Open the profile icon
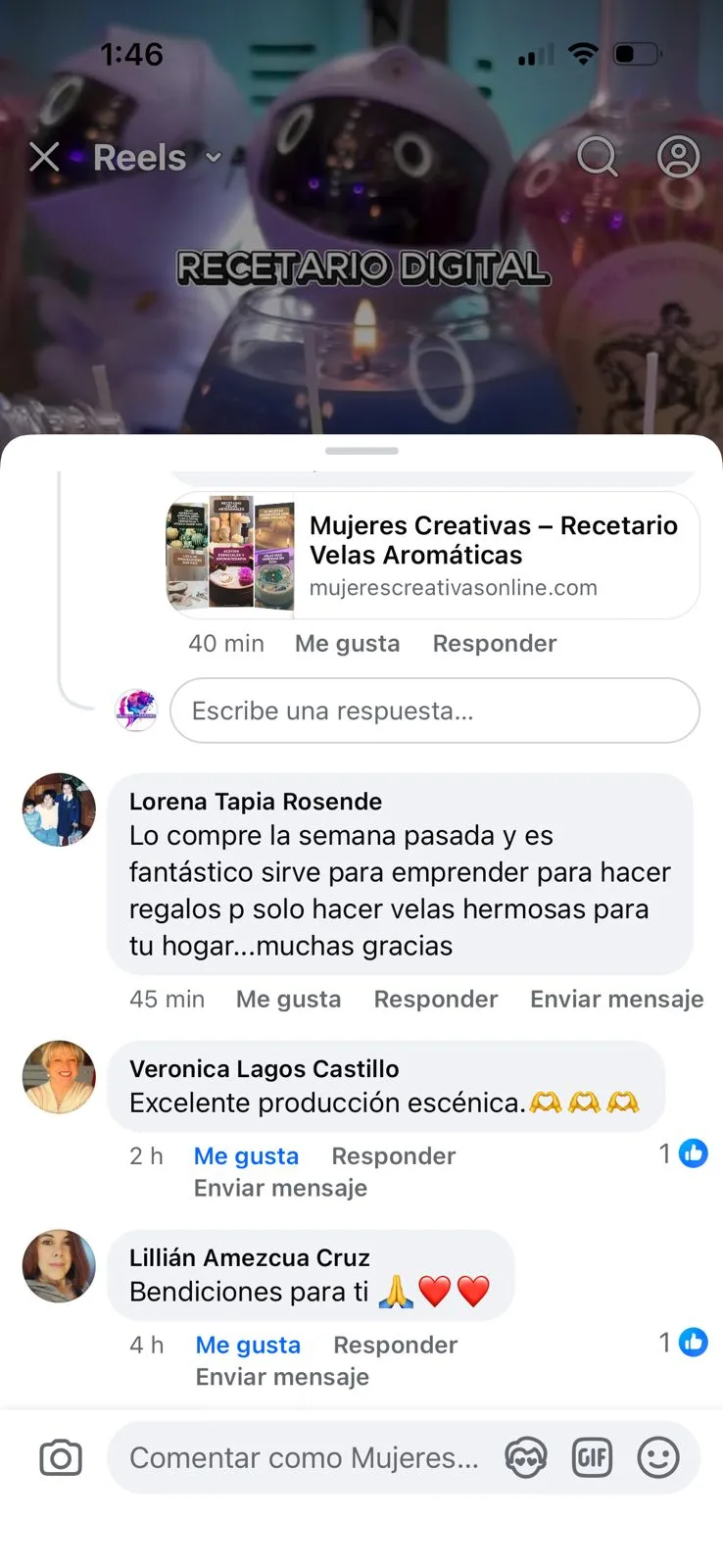This screenshot has height=1568, width=723. coord(678,157)
